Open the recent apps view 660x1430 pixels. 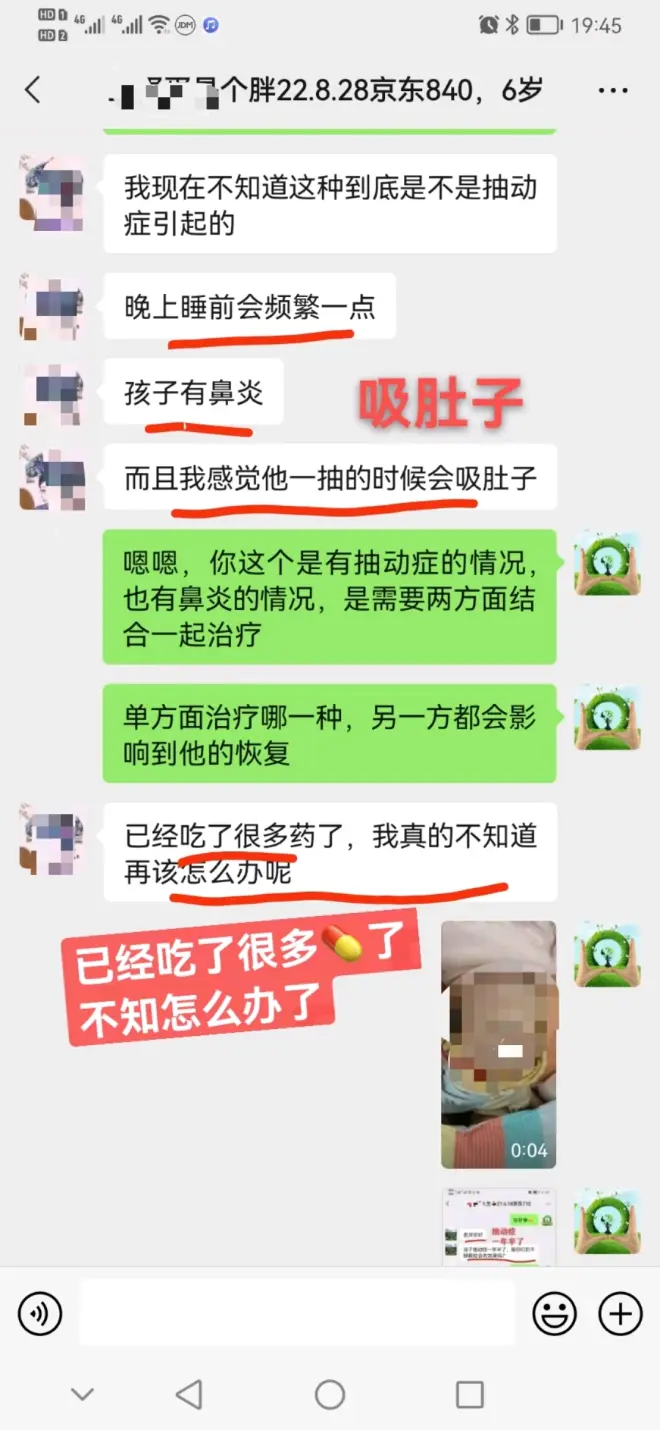[469, 1394]
